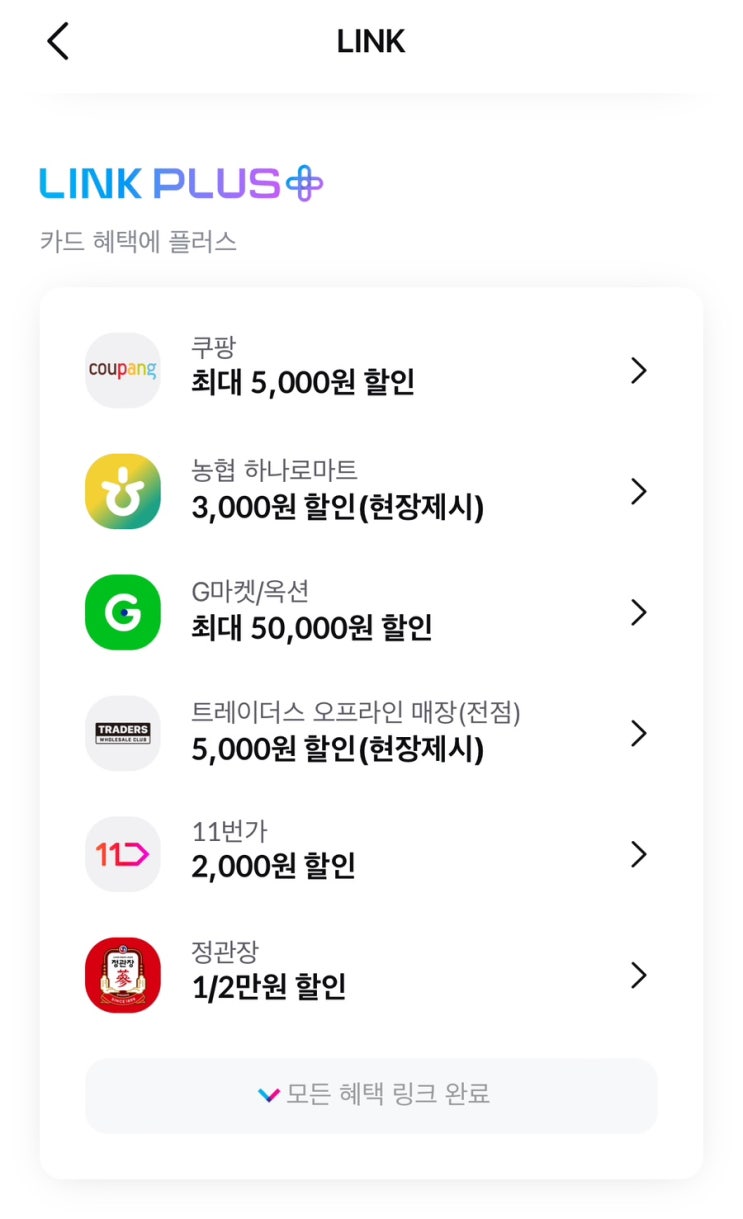Open 트레이더스 오프라인 매장 5,000원 할인
This screenshot has width=743, height=1219.
(370, 734)
